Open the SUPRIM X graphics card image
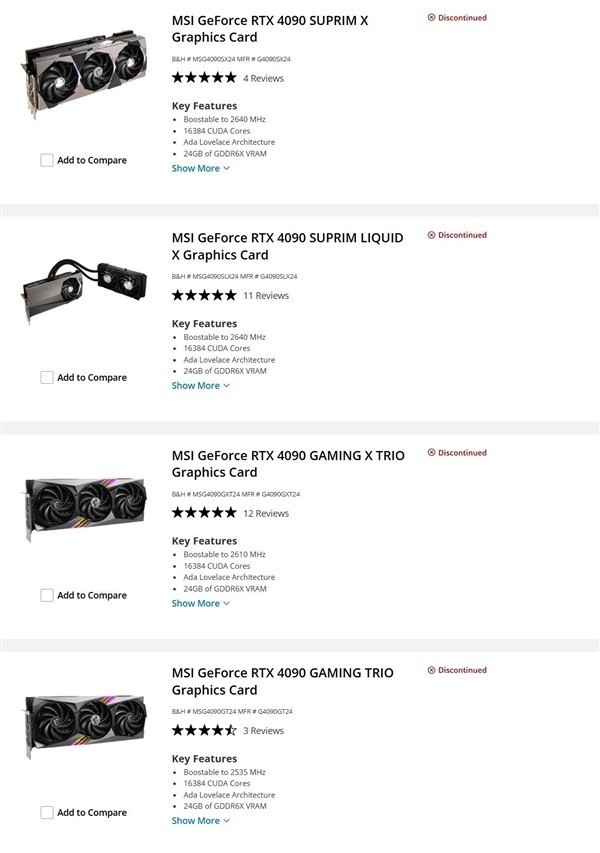The width and height of the screenshot is (600, 853). (85, 74)
